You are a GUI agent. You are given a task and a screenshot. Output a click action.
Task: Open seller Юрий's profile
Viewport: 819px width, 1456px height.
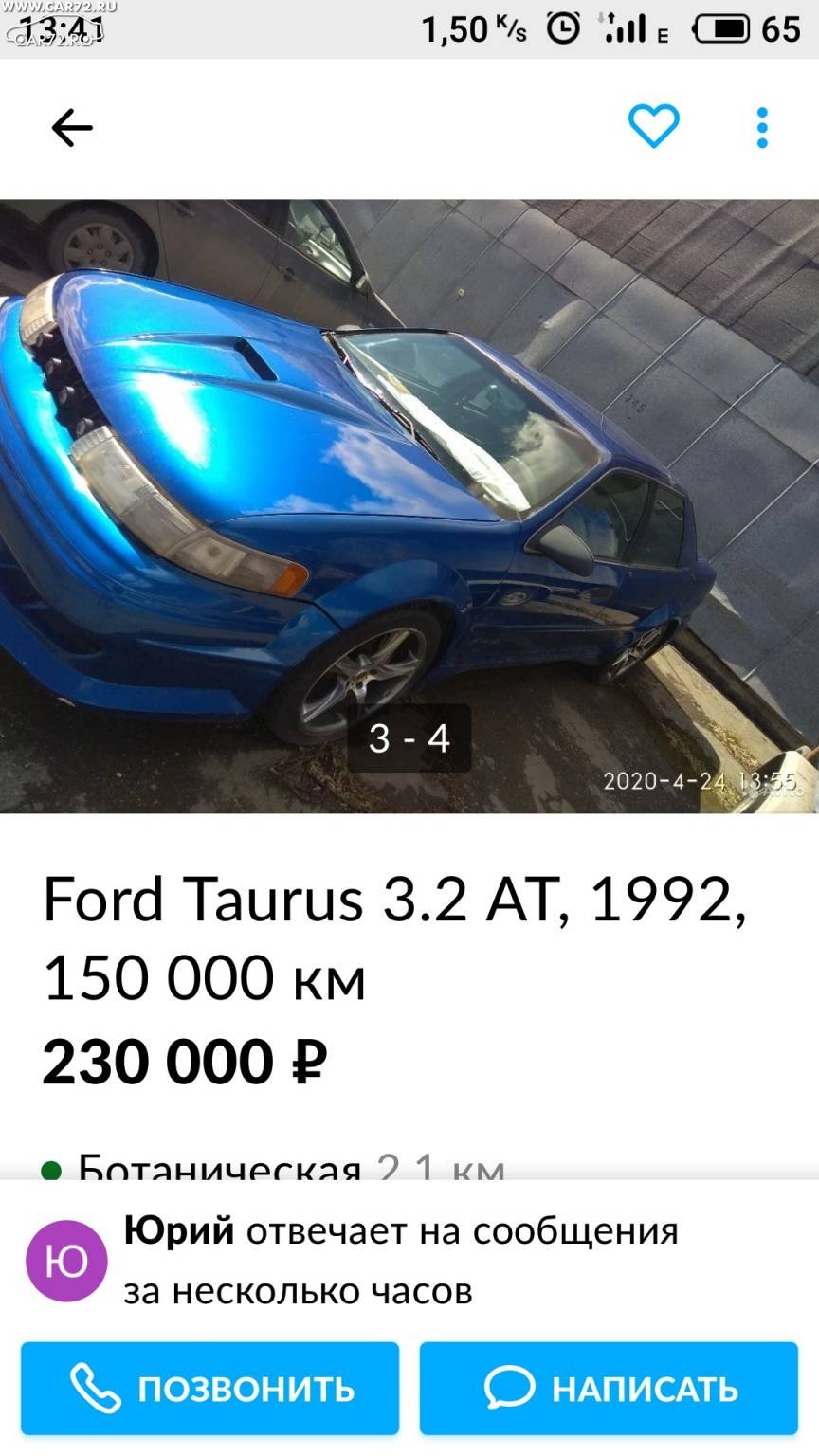coord(66,1262)
